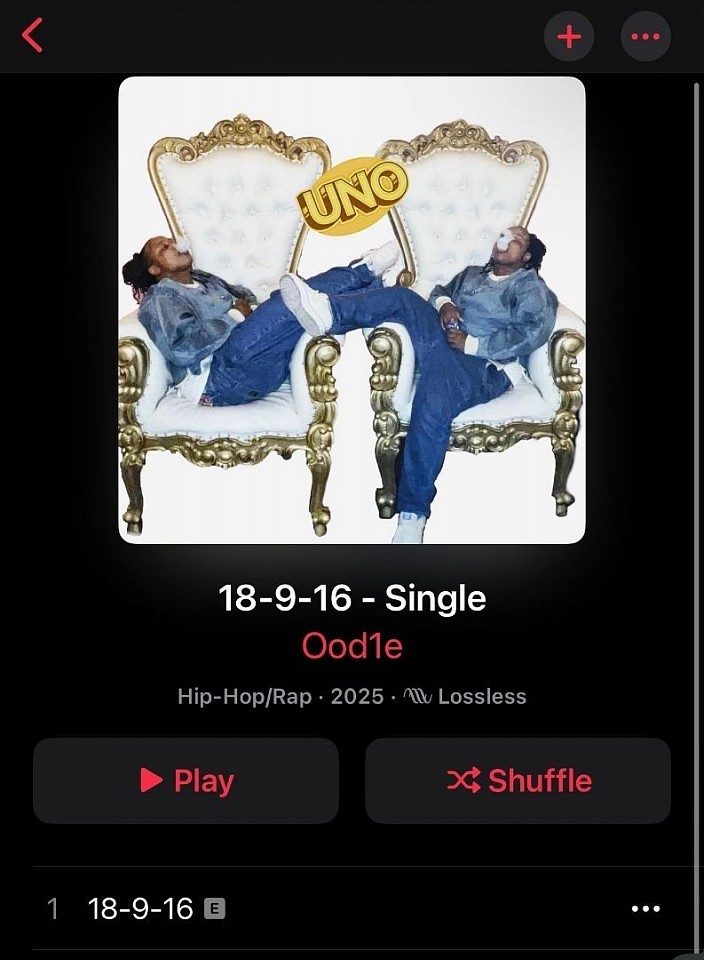Play the 18-9-16 single

point(186,780)
